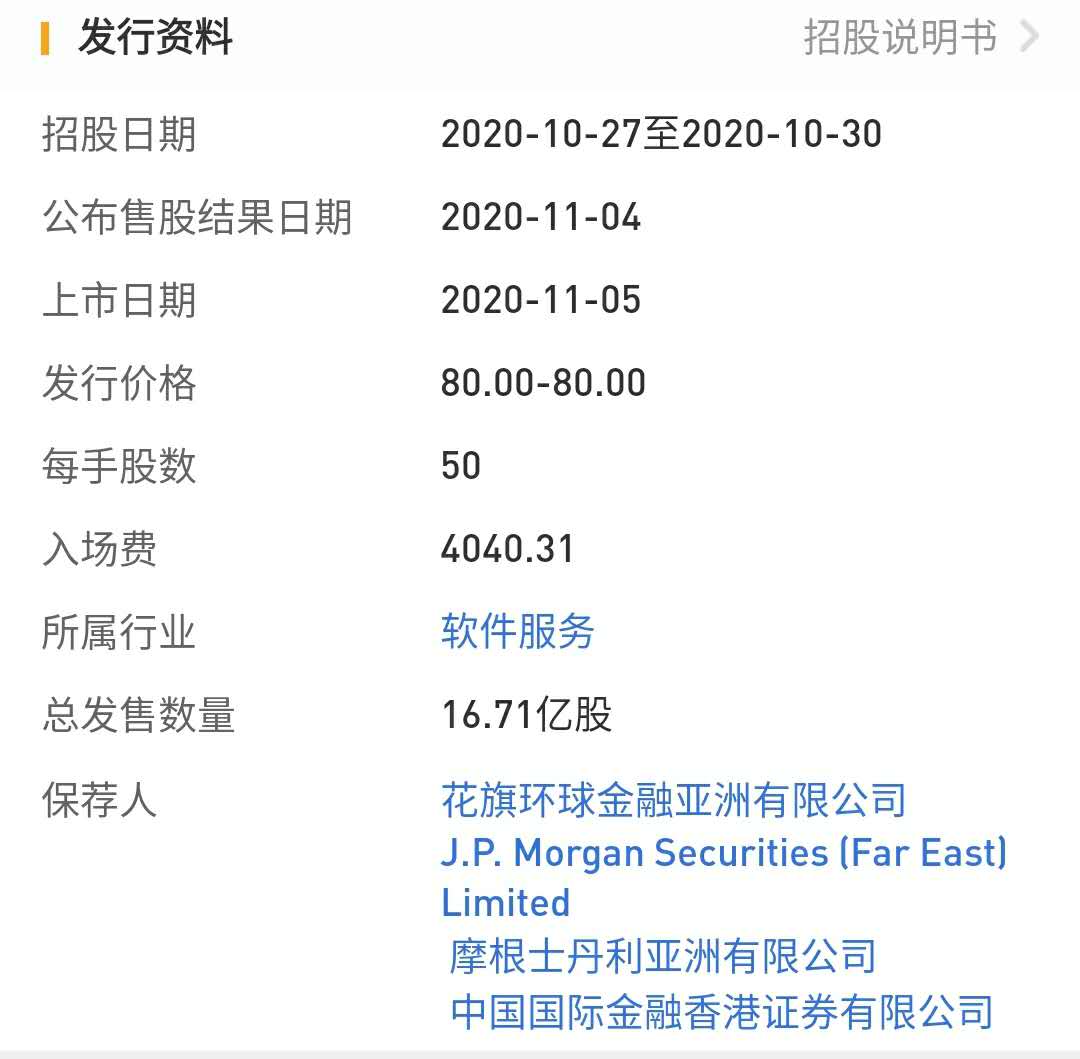Viewport: 1080px width, 1059px height.
Task: Tap sponsor 中国国际金融香港证券有限公司
Action: click(721, 1011)
